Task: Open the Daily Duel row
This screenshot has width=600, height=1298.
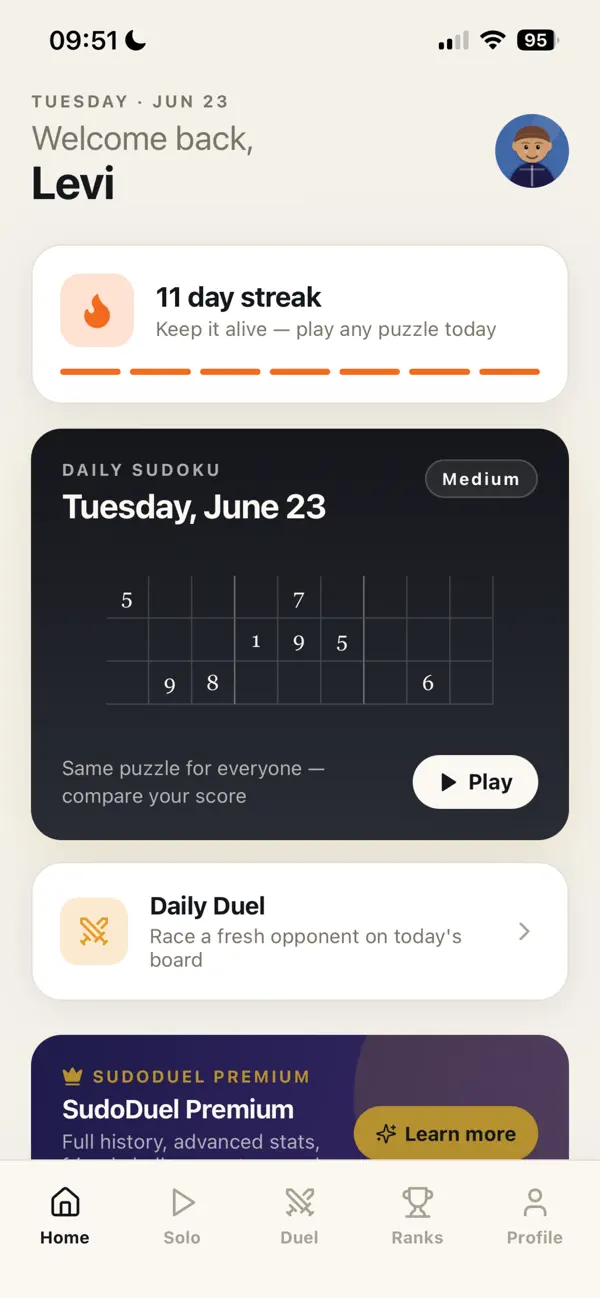Action: coord(300,932)
